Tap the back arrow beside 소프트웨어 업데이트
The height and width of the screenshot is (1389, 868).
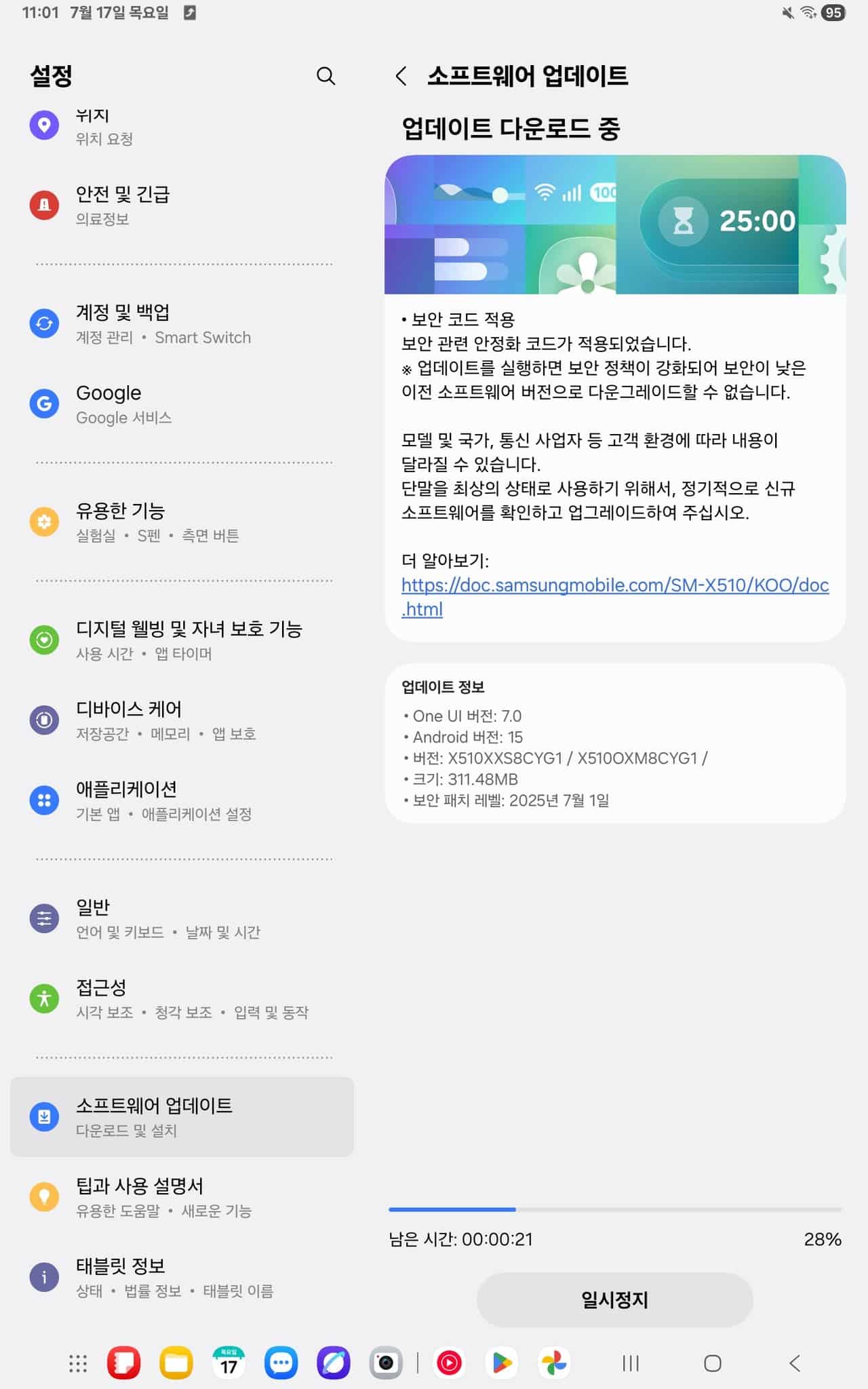point(401,77)
